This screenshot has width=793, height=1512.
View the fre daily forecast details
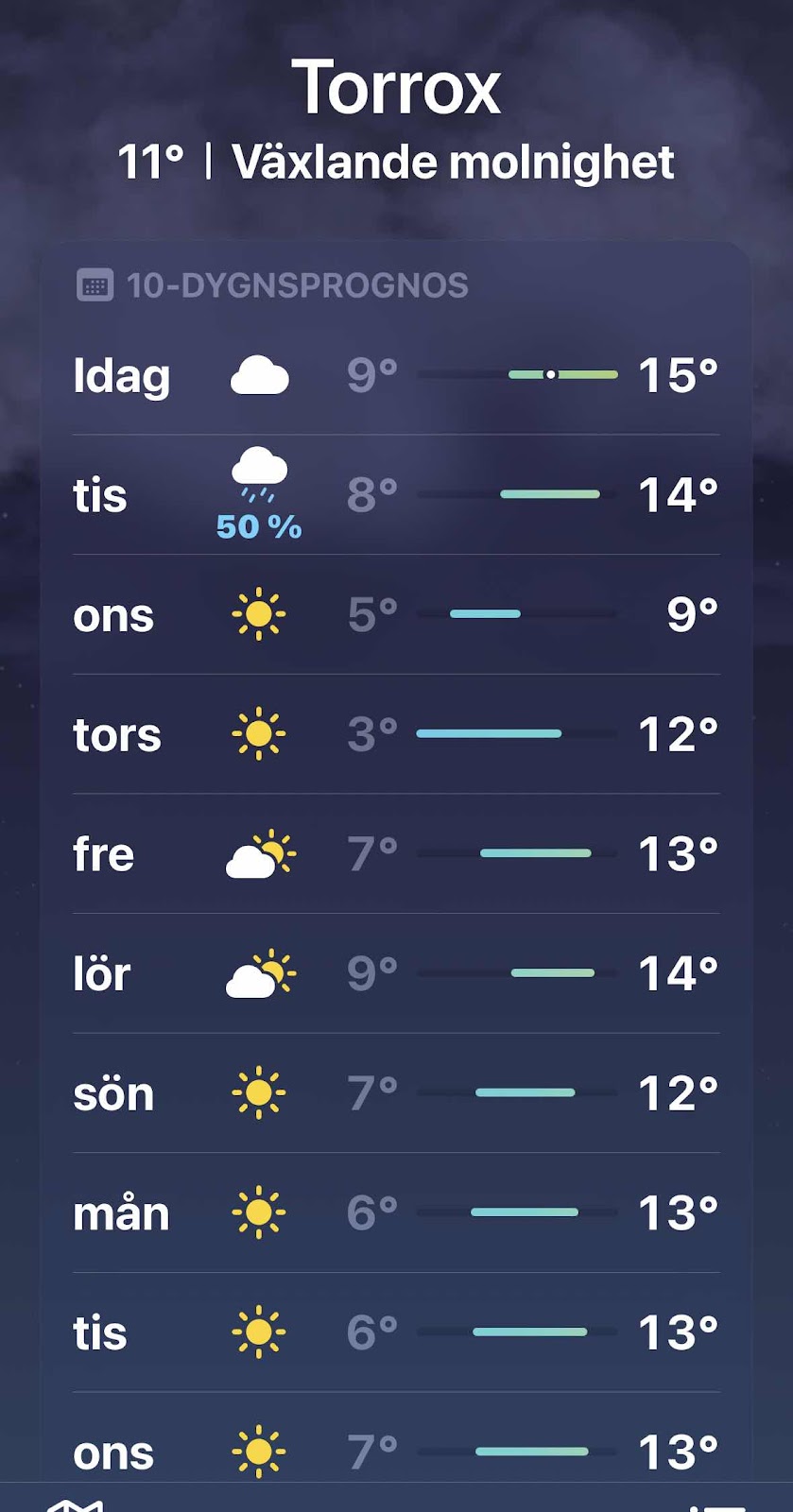[395, 853]
